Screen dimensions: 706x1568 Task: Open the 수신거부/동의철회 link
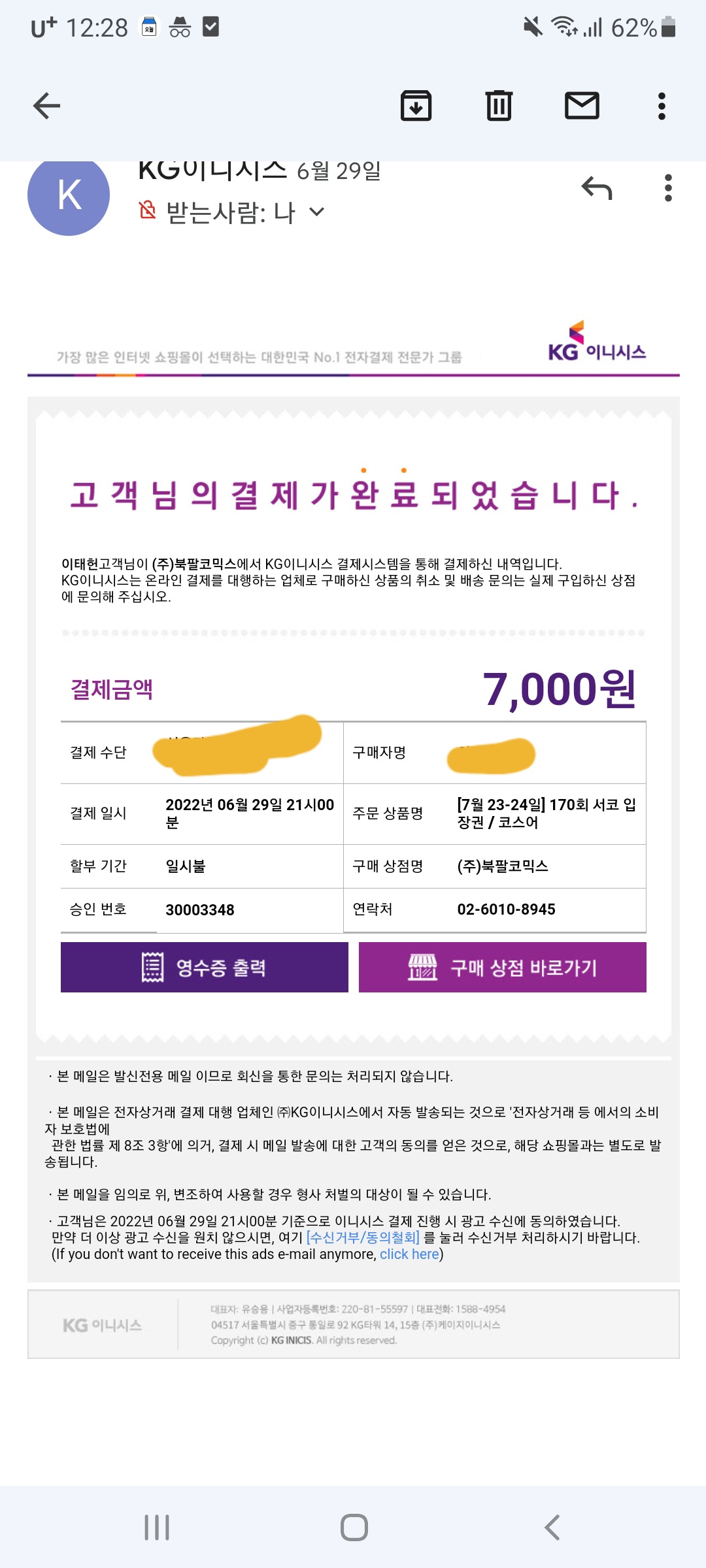[x=363, y=1237]
